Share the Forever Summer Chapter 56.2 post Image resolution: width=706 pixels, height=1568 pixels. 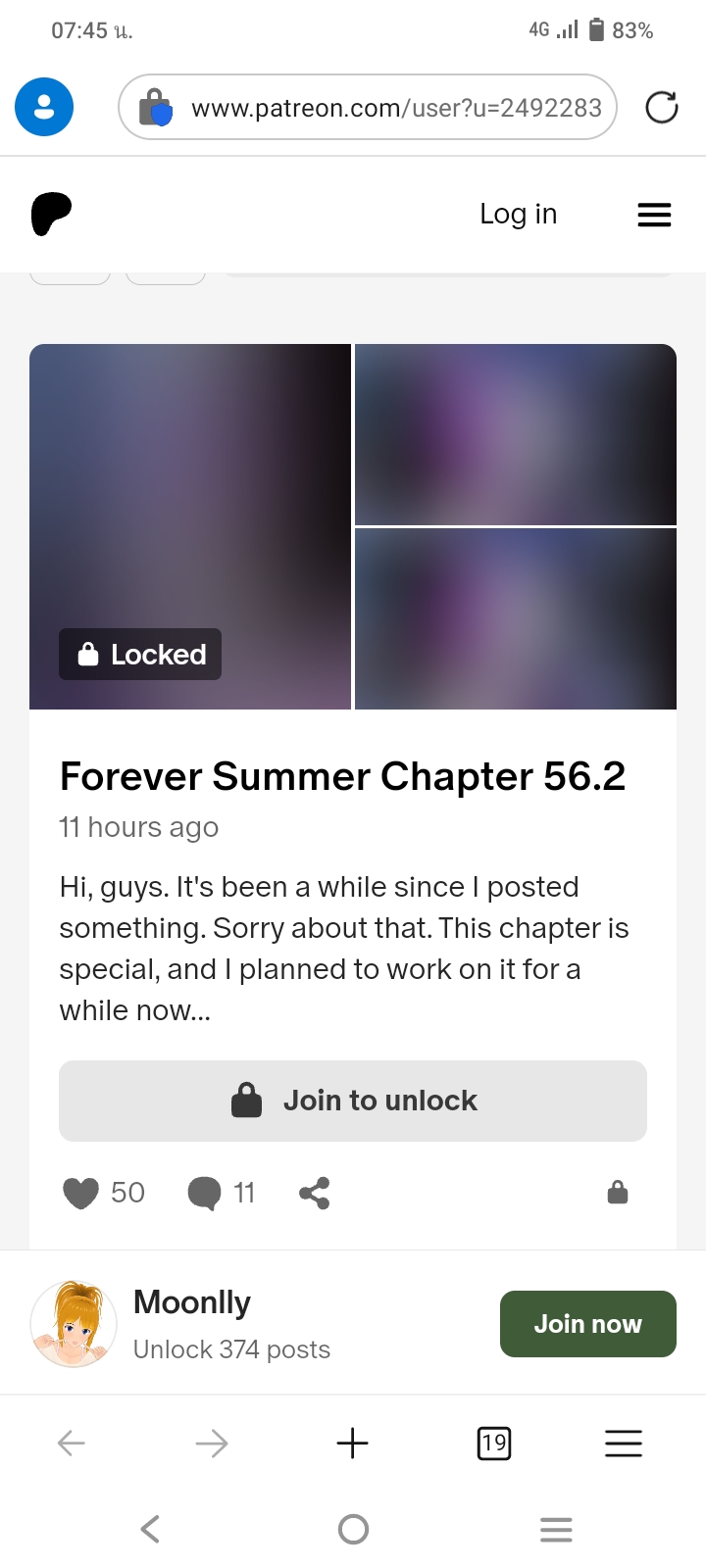point(314,1193)
